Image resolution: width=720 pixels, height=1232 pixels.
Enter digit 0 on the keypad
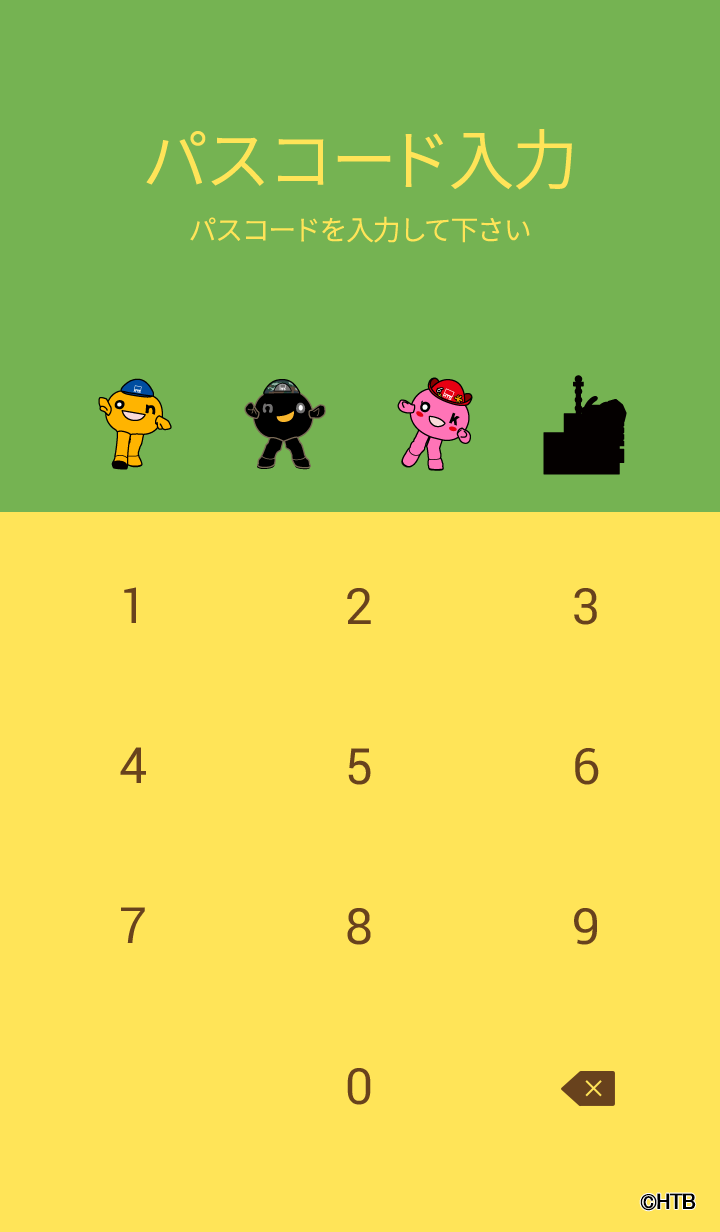click(359, 1087)
